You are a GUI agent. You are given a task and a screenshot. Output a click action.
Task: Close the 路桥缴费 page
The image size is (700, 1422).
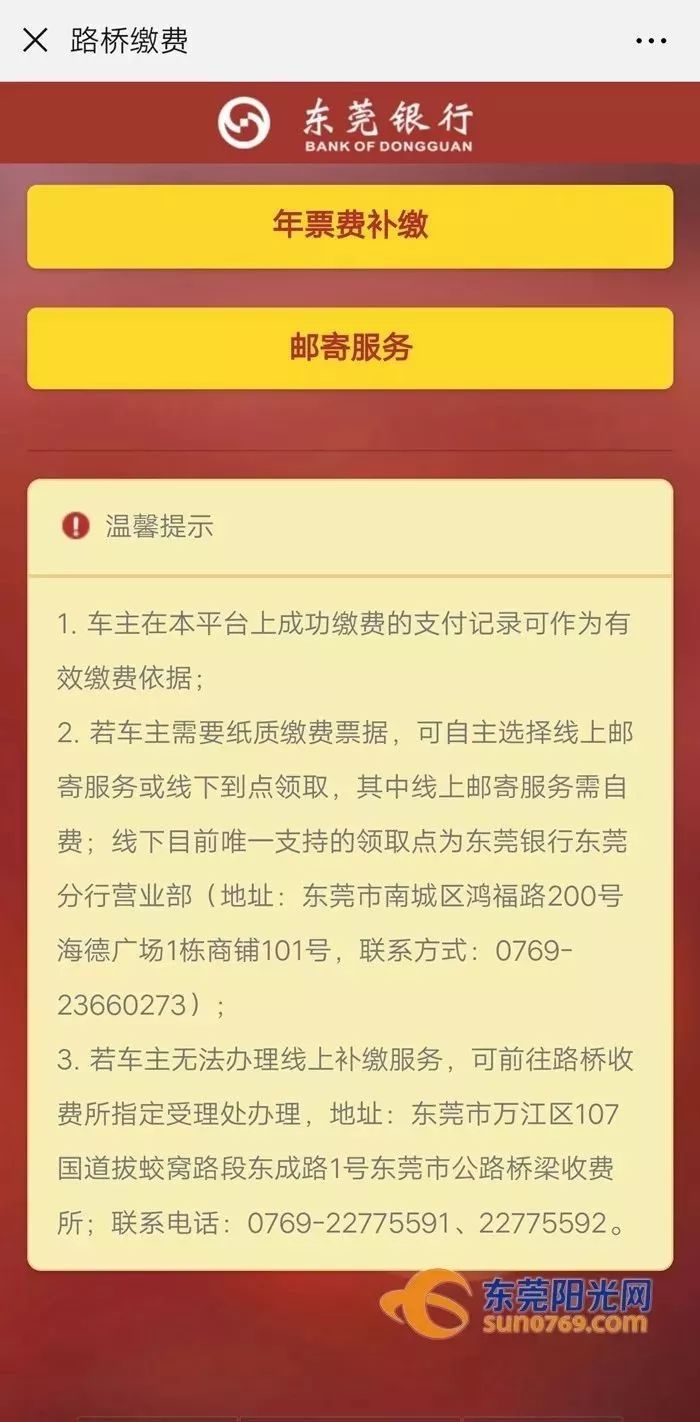click(35, 40)
